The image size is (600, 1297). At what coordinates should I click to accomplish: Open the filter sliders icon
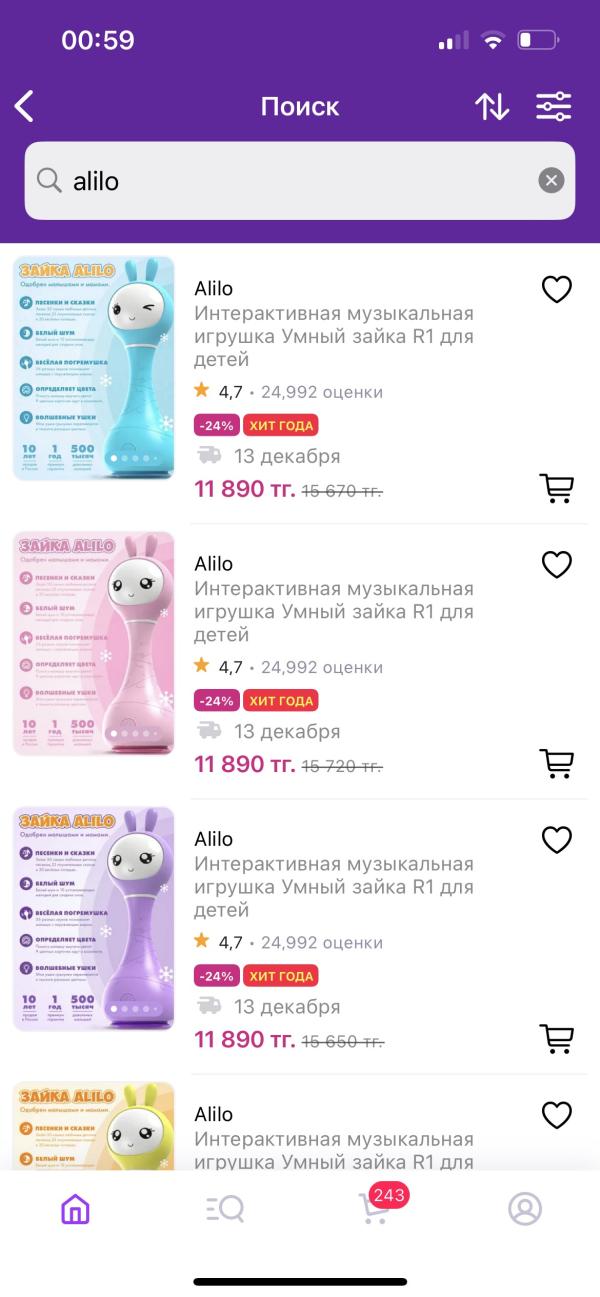pos(553,106)
